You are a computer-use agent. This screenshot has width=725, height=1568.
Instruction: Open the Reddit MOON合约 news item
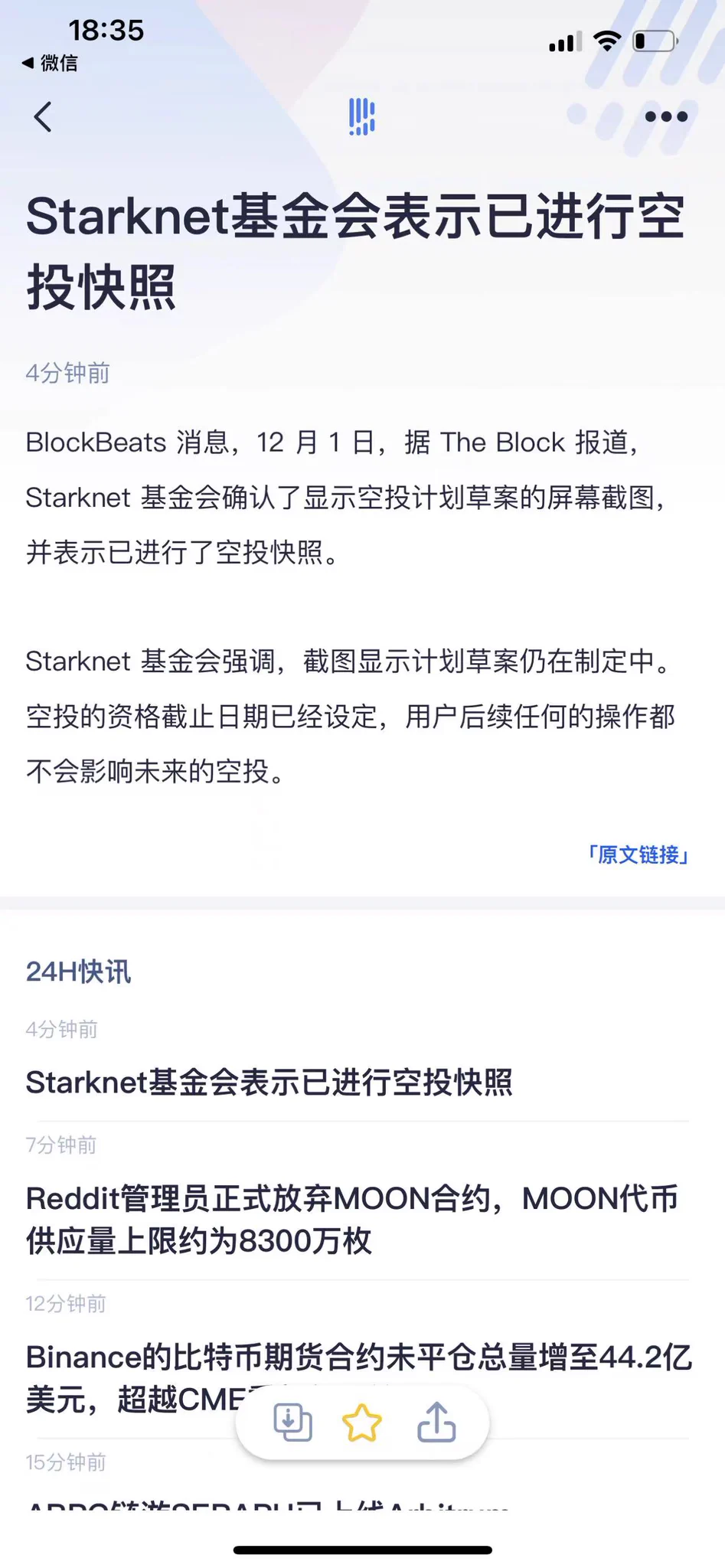click(x=351, y=1219)
